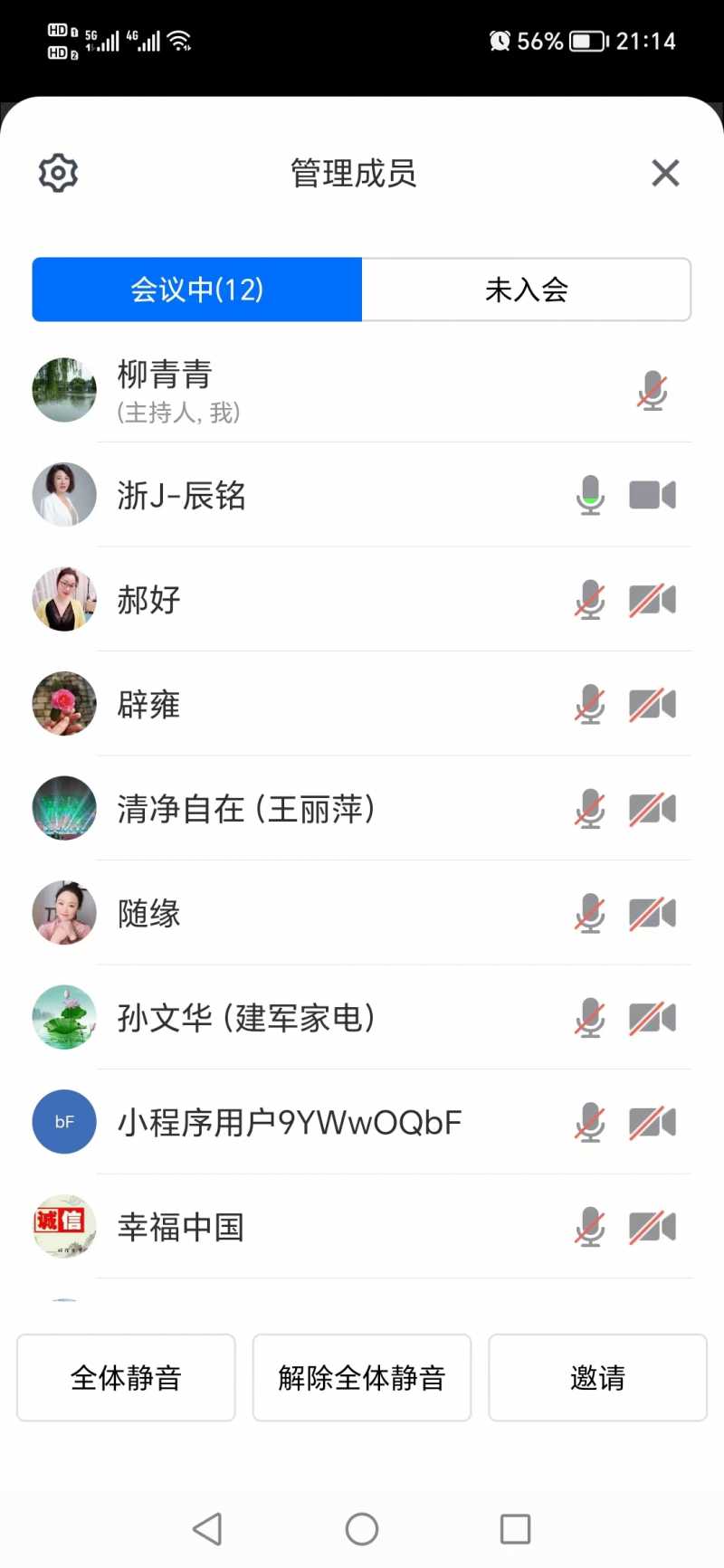Select the 会议中(12) tab

tap(196, 290)
